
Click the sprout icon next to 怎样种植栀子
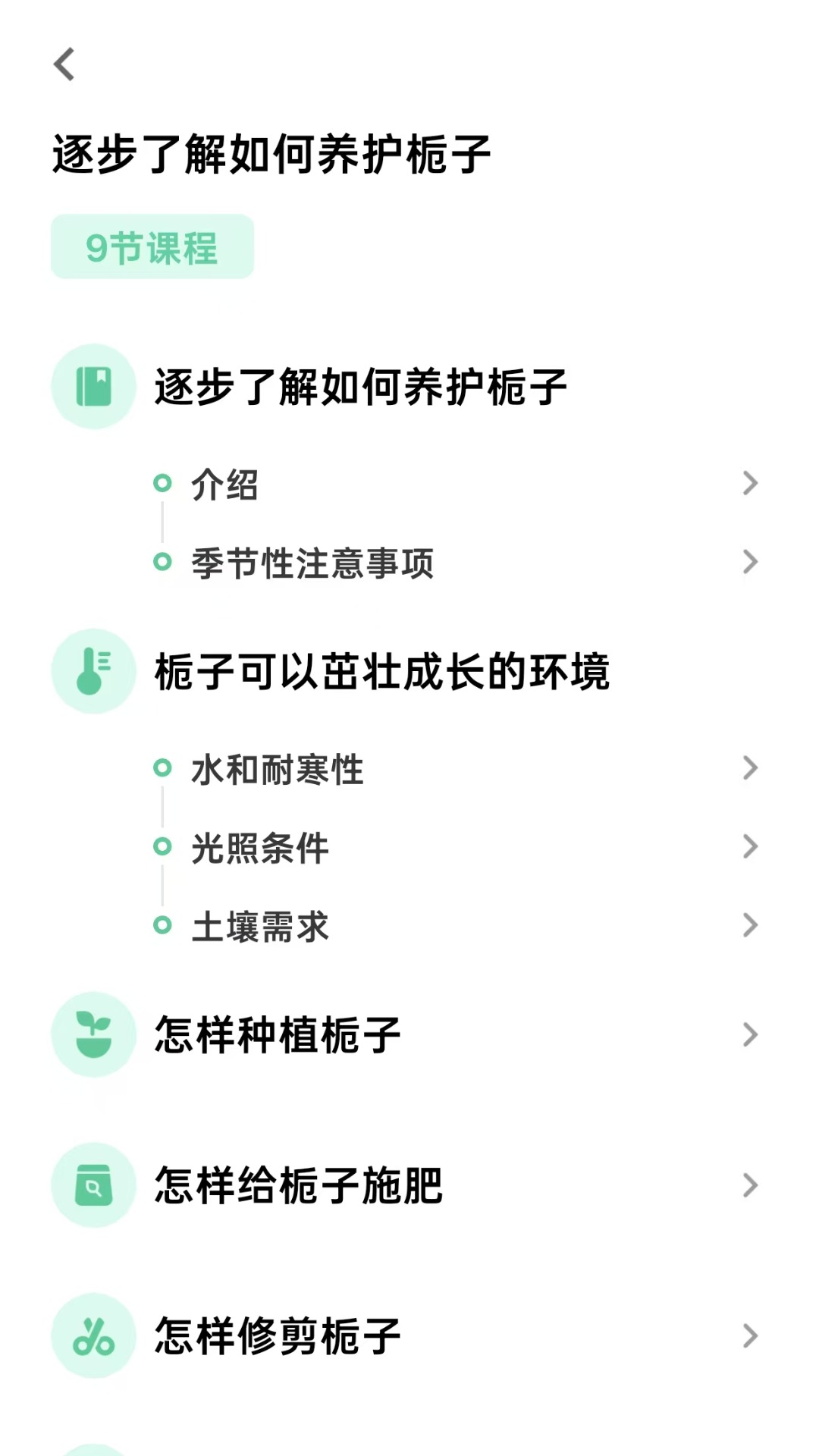[x=93, y=1034]
